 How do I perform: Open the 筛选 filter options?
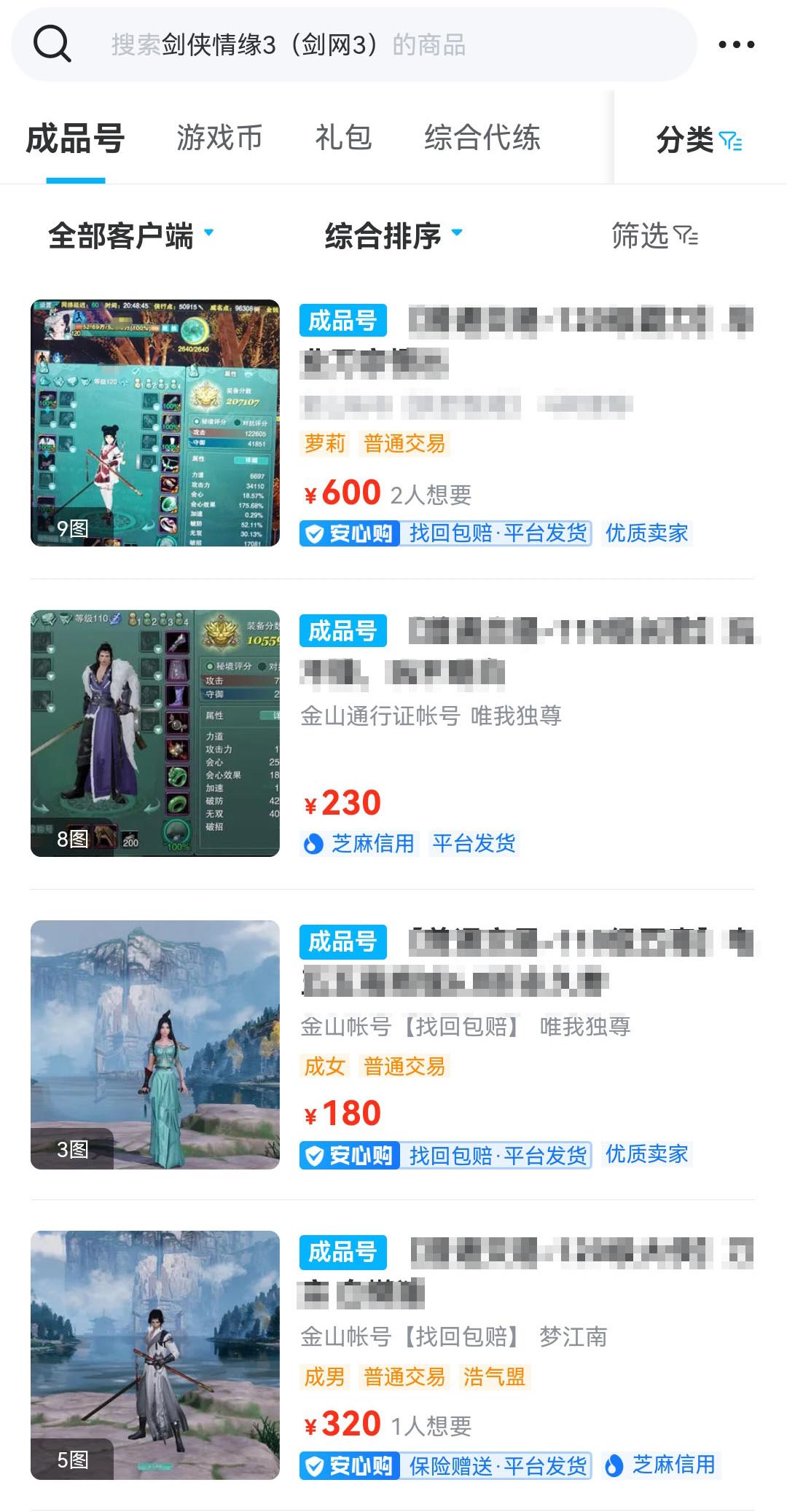[654, 236]
